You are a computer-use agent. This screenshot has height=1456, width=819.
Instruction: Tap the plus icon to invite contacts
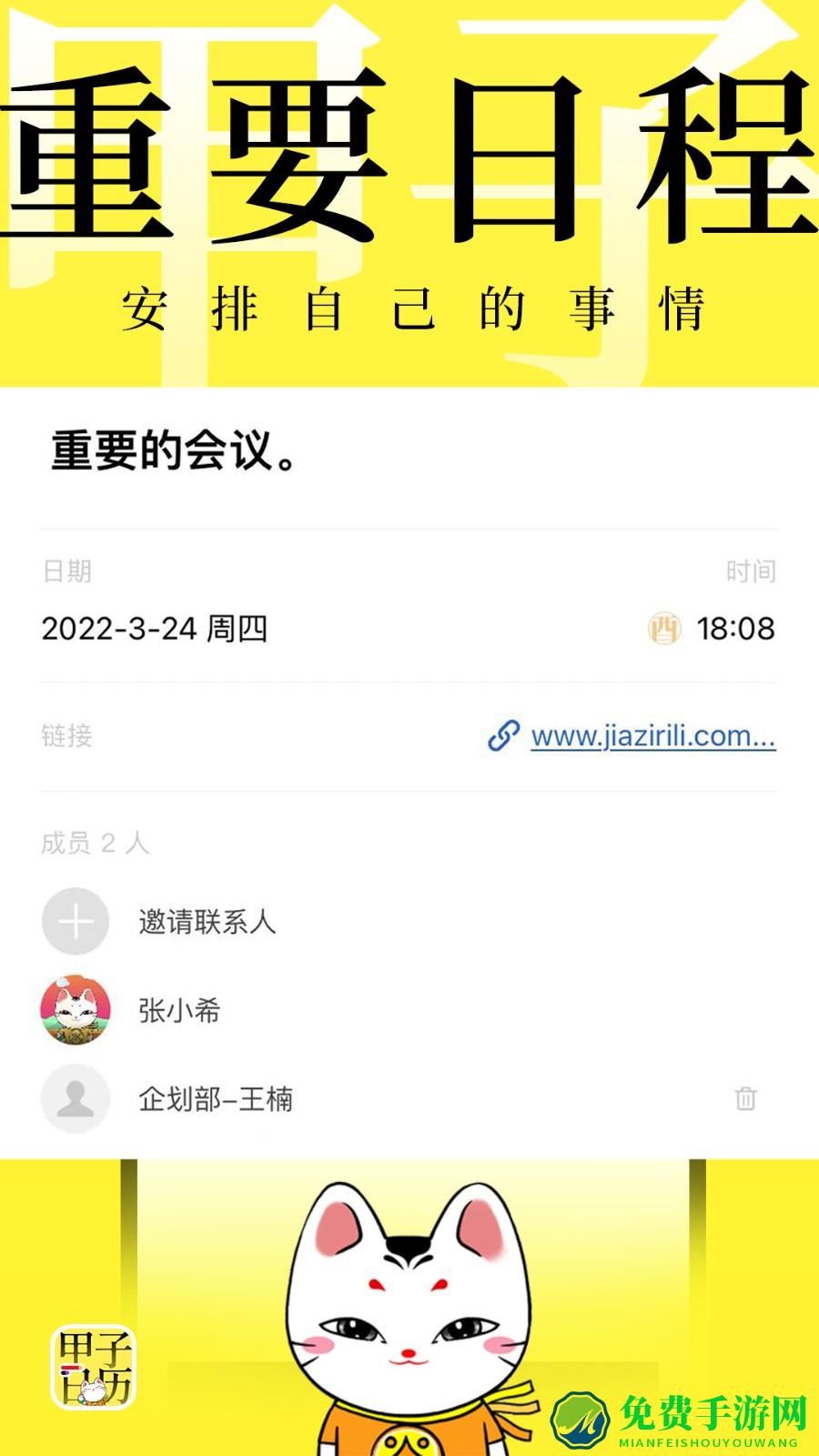[x=76, y=922]
